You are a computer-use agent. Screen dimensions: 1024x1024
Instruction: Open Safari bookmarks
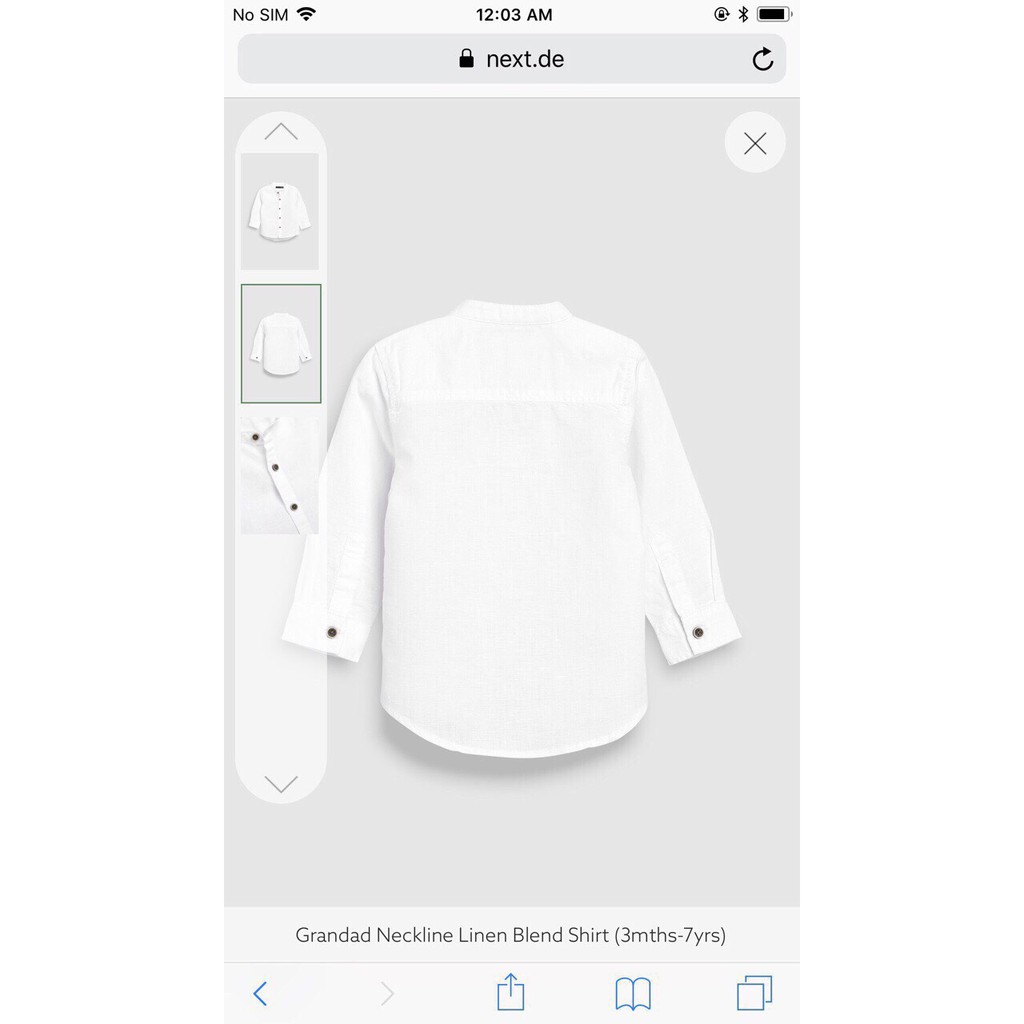click(x=632, y=993)
